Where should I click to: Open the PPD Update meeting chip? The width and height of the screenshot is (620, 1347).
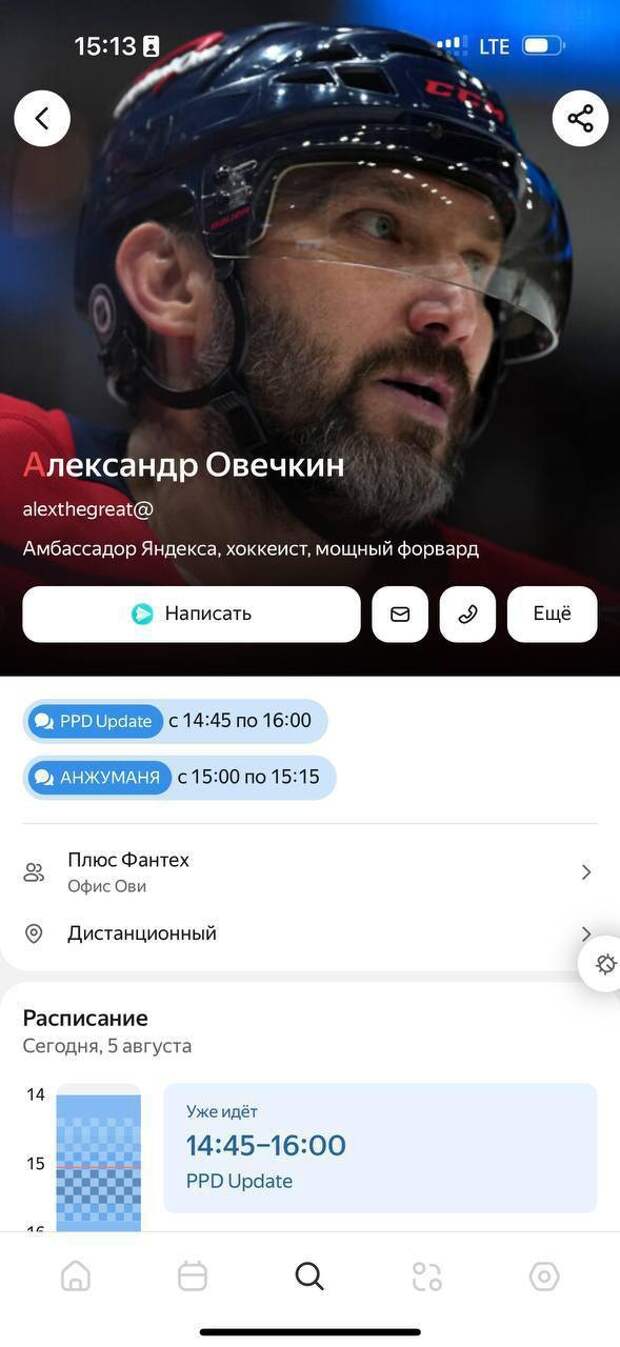(175, 721)
